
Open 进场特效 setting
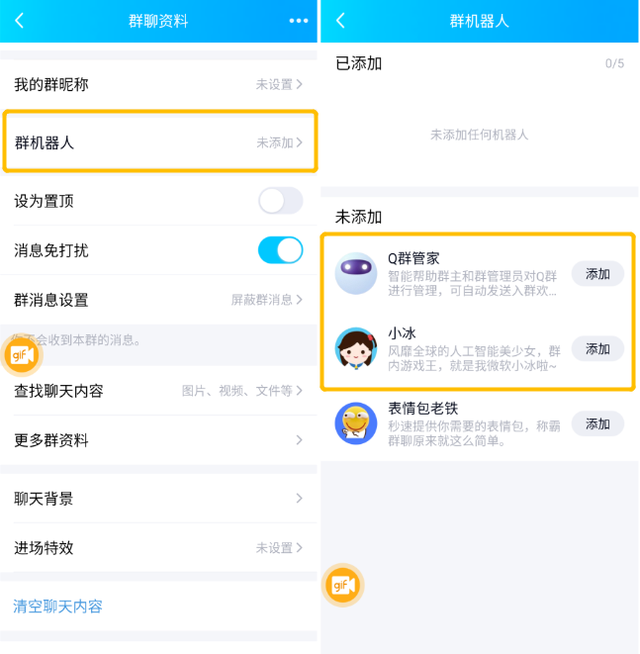(x=159, y=548)
